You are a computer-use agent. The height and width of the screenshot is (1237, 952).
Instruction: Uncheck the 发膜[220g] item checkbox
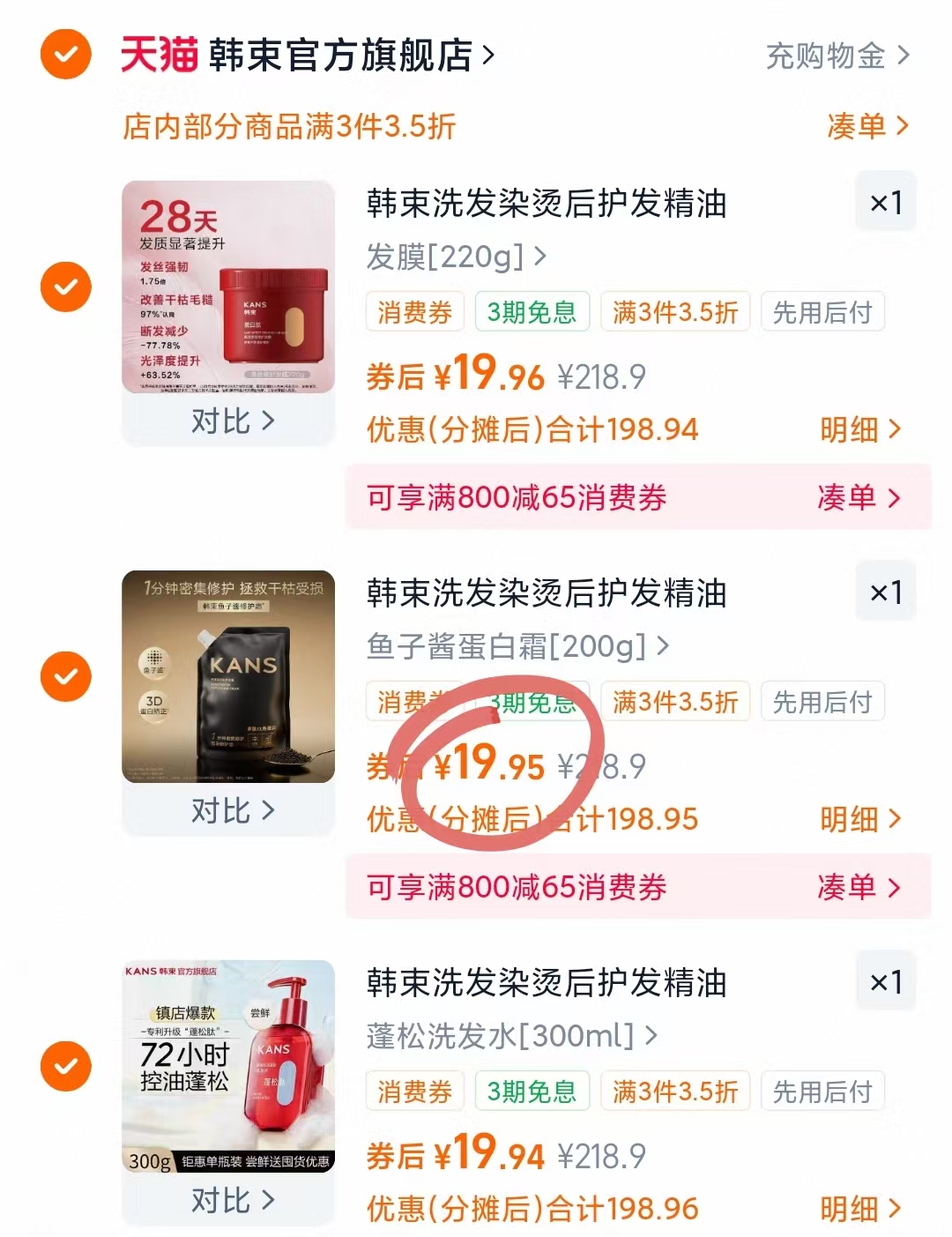click(64, 287)
